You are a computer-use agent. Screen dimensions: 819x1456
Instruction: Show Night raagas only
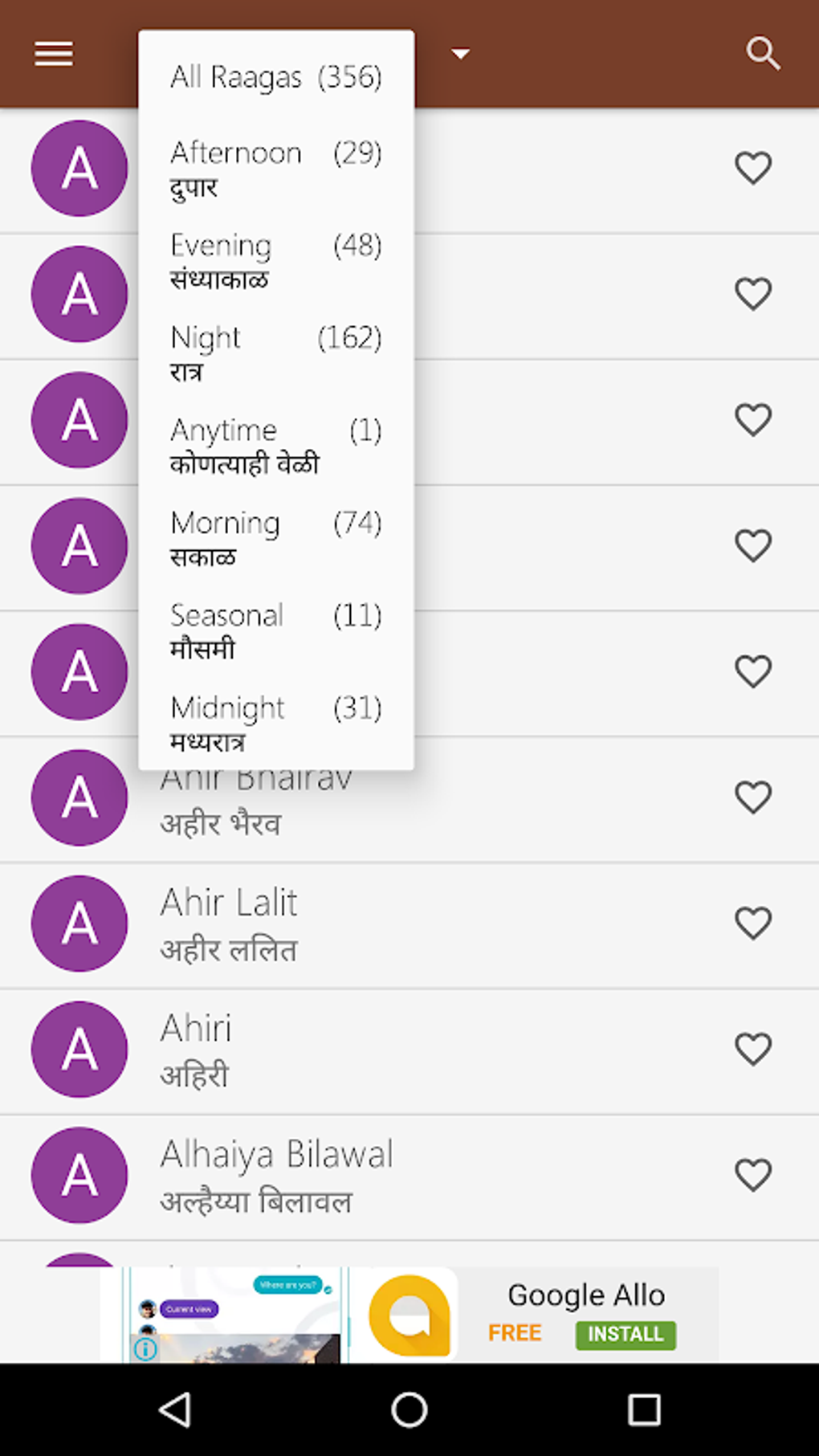(x=275, y=353)
